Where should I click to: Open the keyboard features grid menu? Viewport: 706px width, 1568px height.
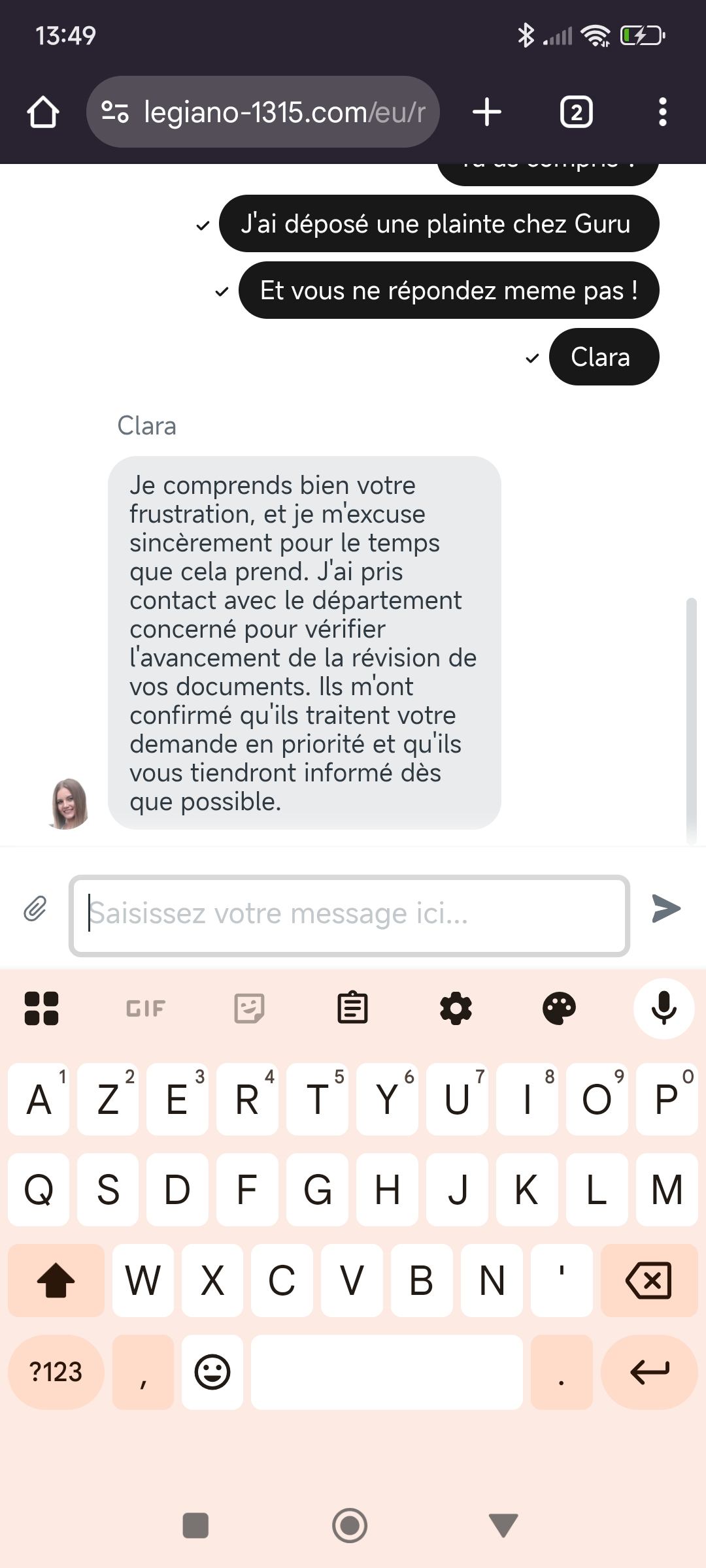pyautogui.click(x=41, y=1008)
